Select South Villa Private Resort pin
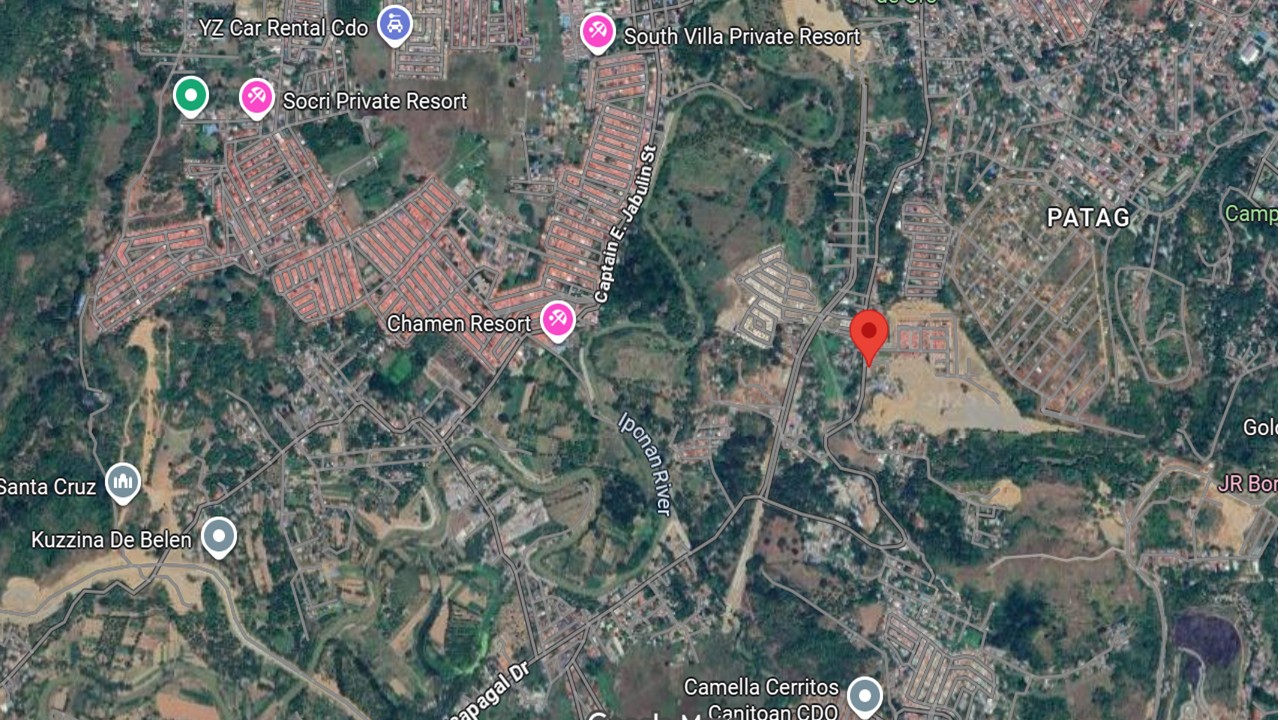1280x720 pixels. point(598,32)
